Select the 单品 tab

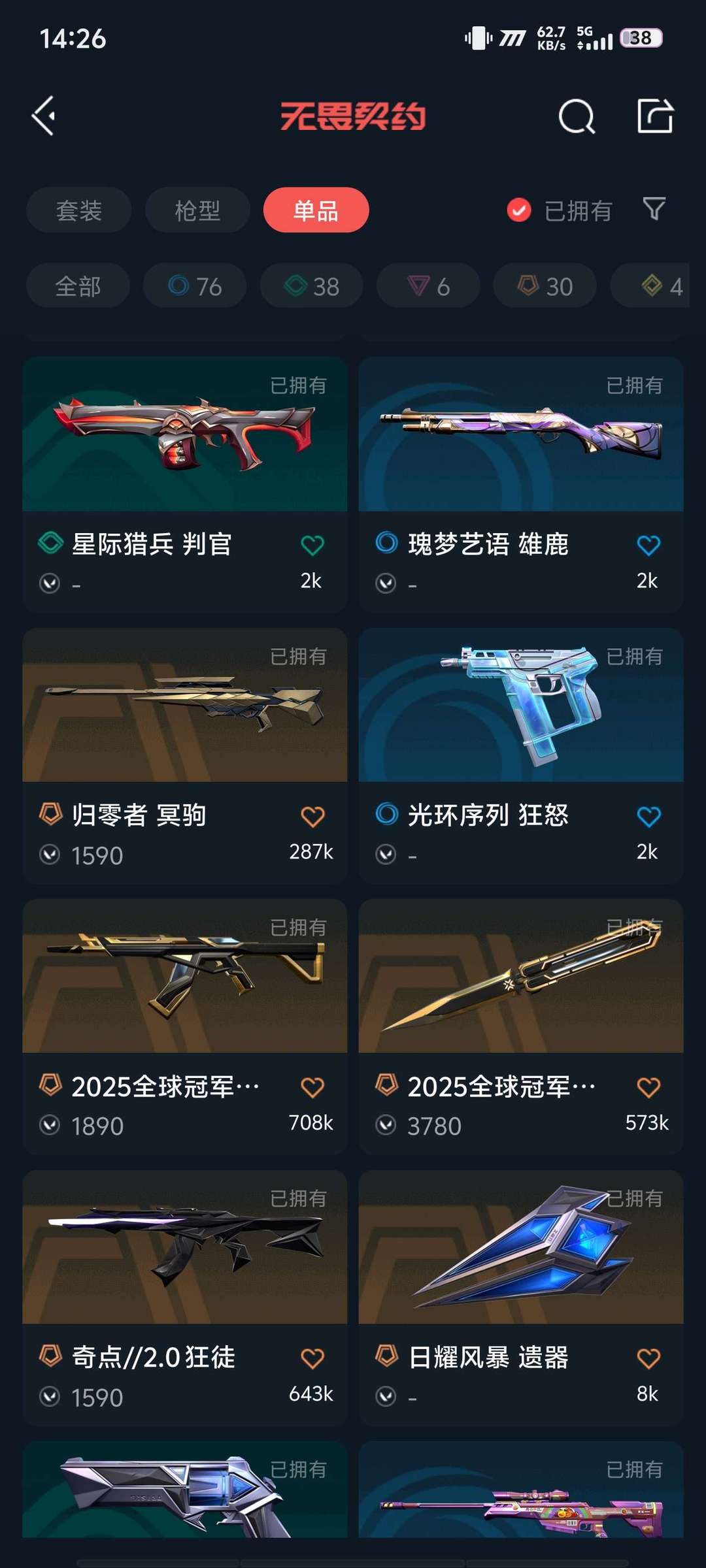pyautogui.click(x=316, y=210)
